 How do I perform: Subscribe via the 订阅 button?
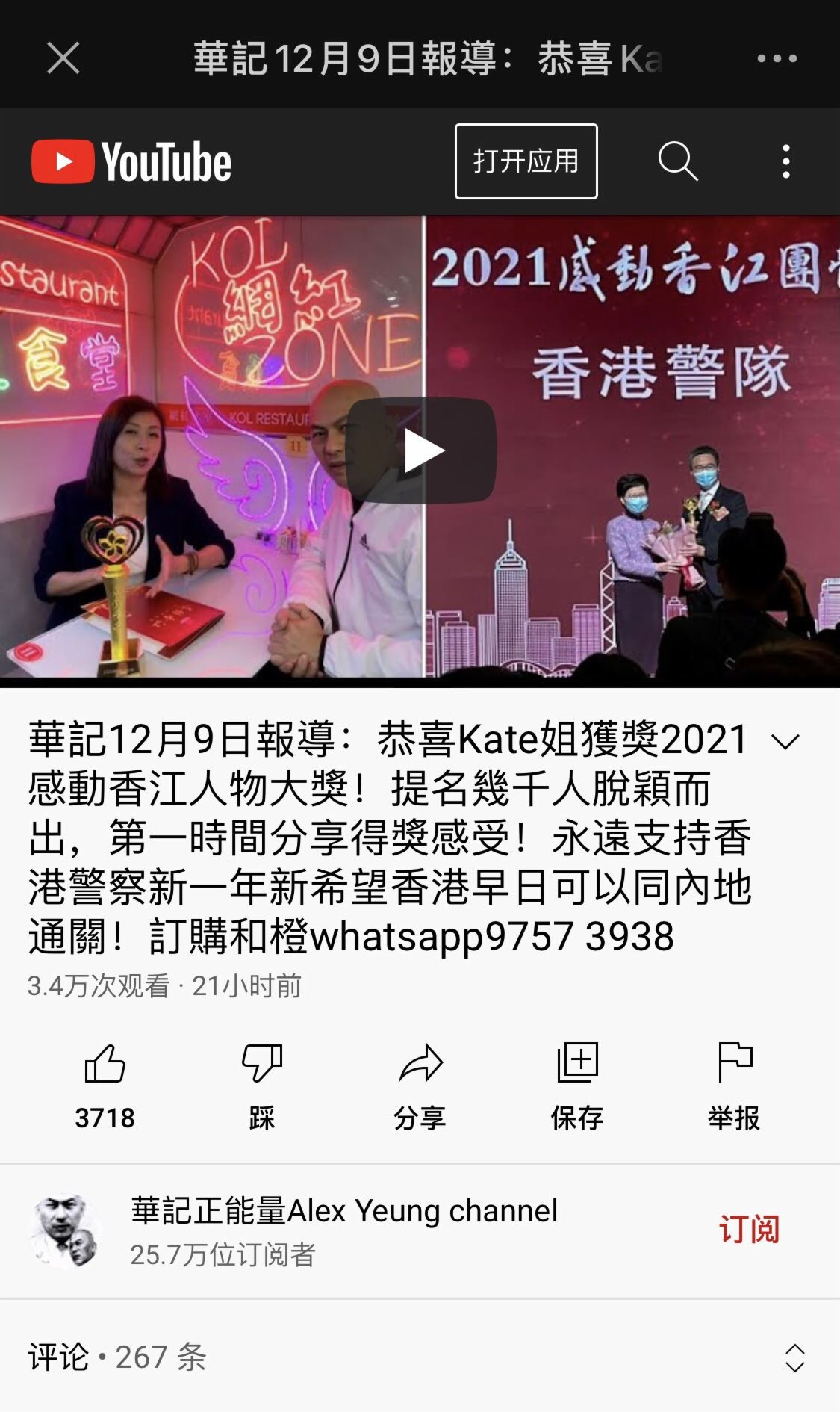pos(749,1230)
